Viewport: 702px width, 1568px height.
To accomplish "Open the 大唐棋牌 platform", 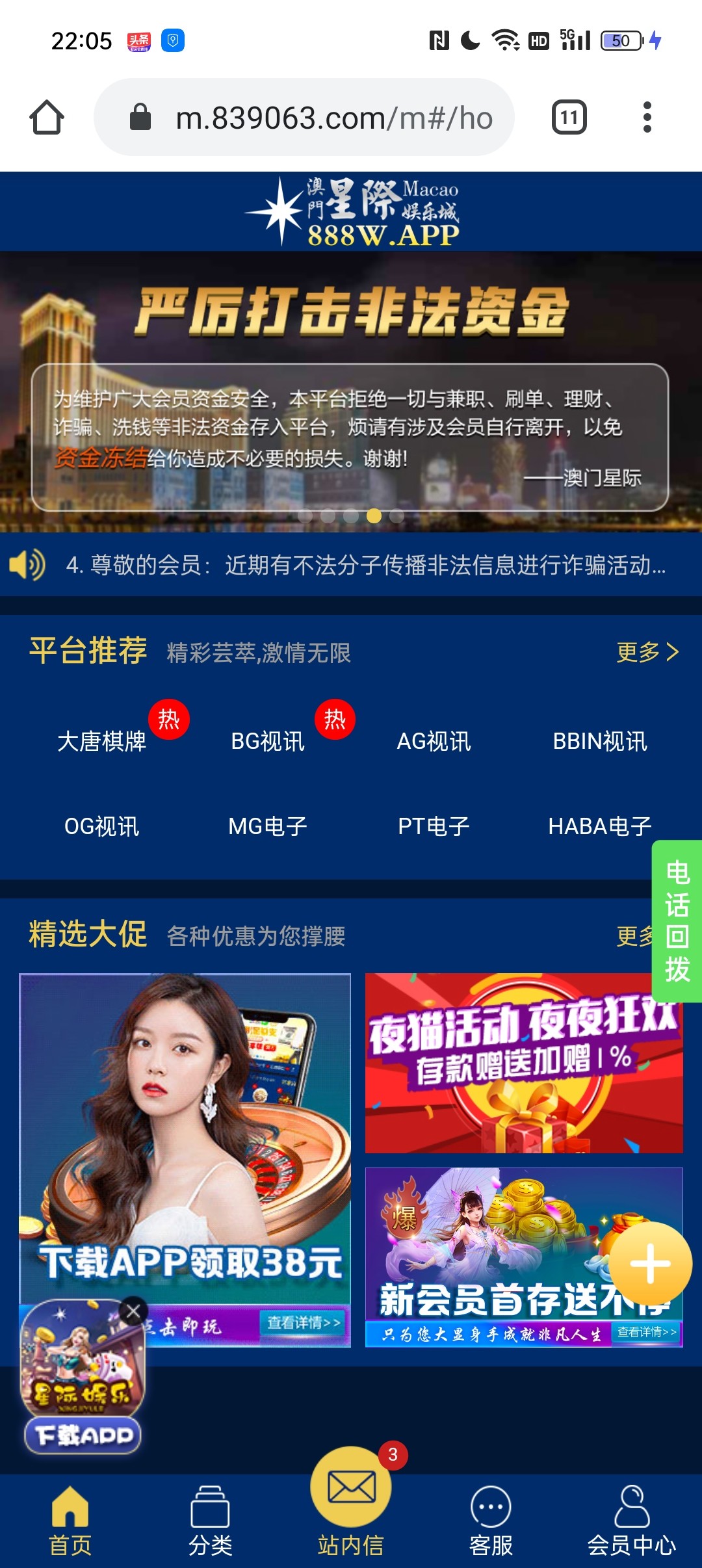I will [102, 741].
